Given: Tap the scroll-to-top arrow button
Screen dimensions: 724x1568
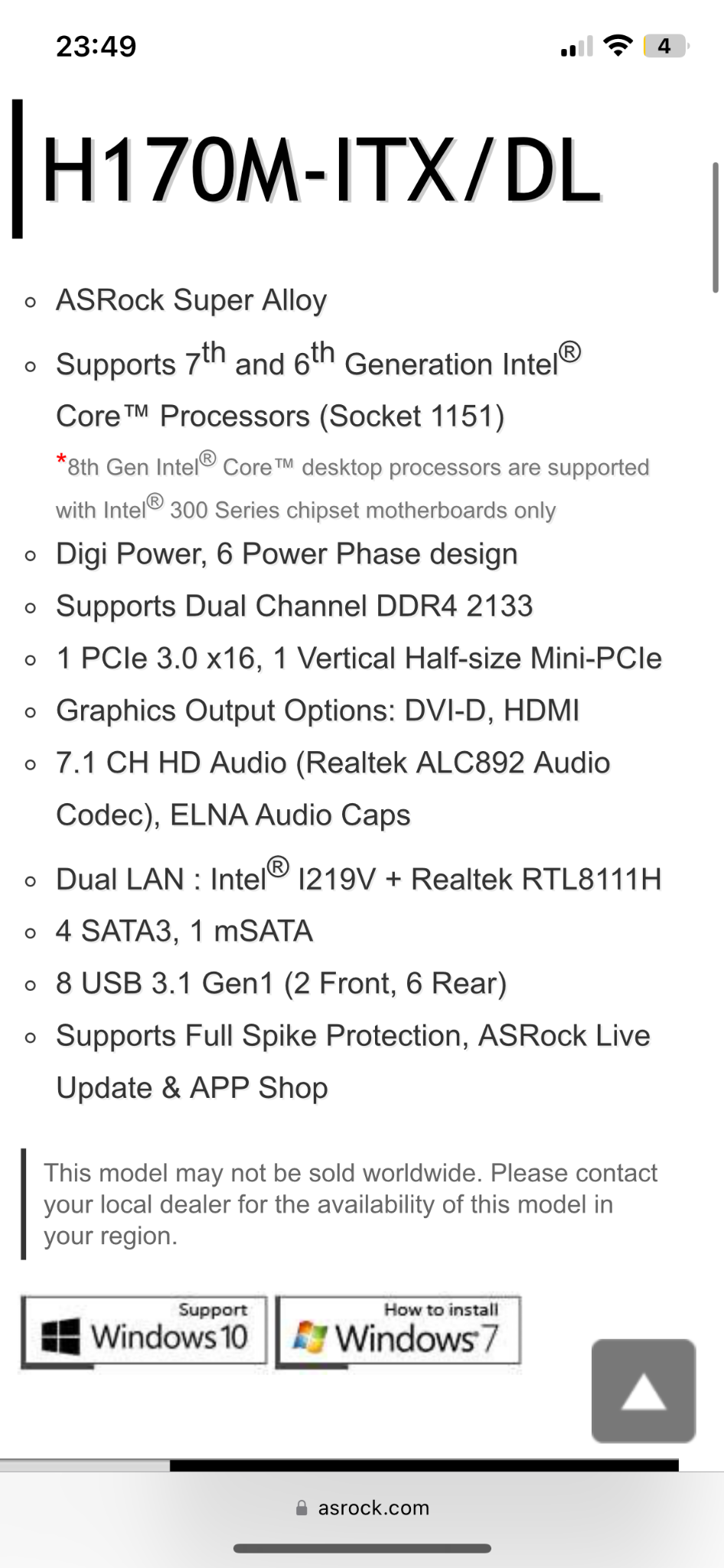Looking at the screenshot, I should click(x=643, y=1390).
